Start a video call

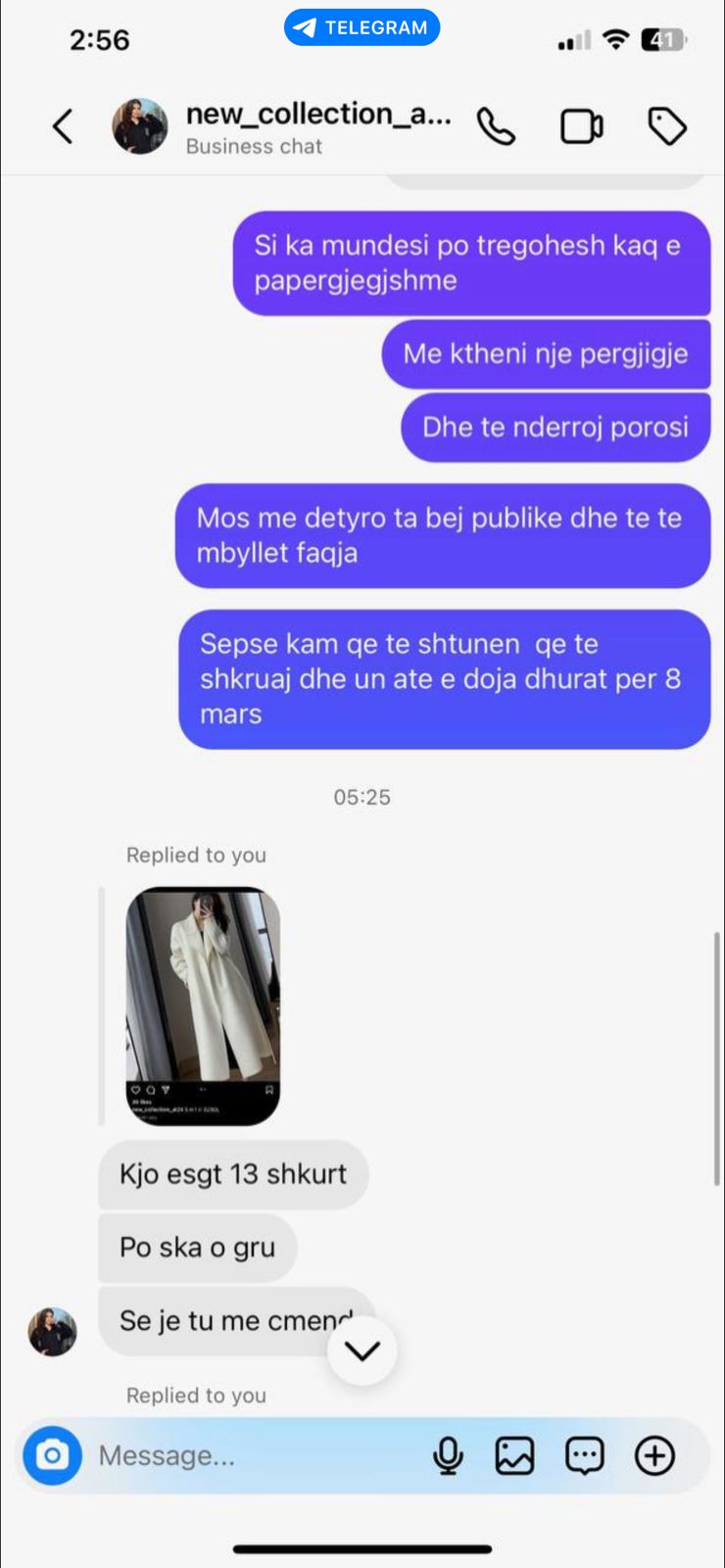pyautogui.click(x=581, y=126)
